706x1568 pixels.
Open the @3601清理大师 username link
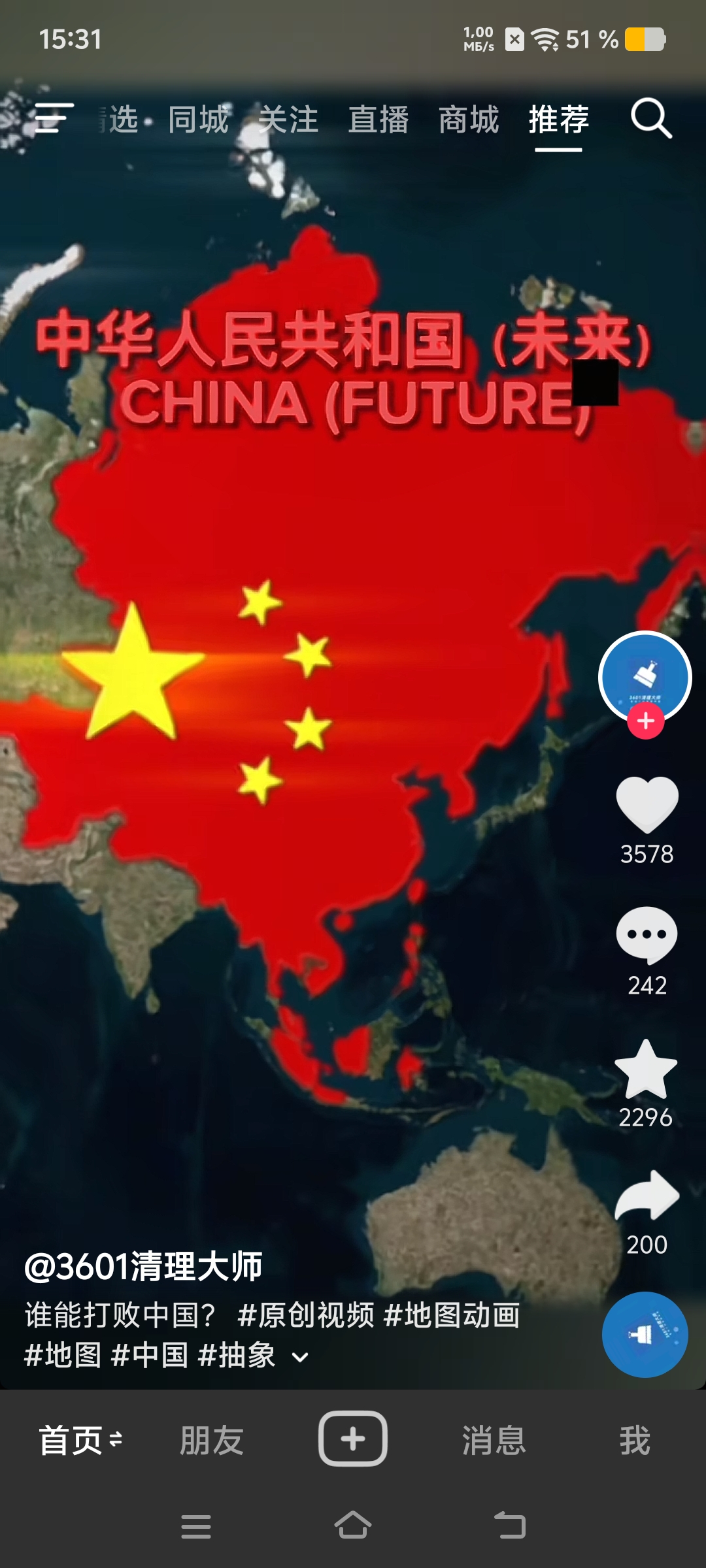pos(143,1267)
